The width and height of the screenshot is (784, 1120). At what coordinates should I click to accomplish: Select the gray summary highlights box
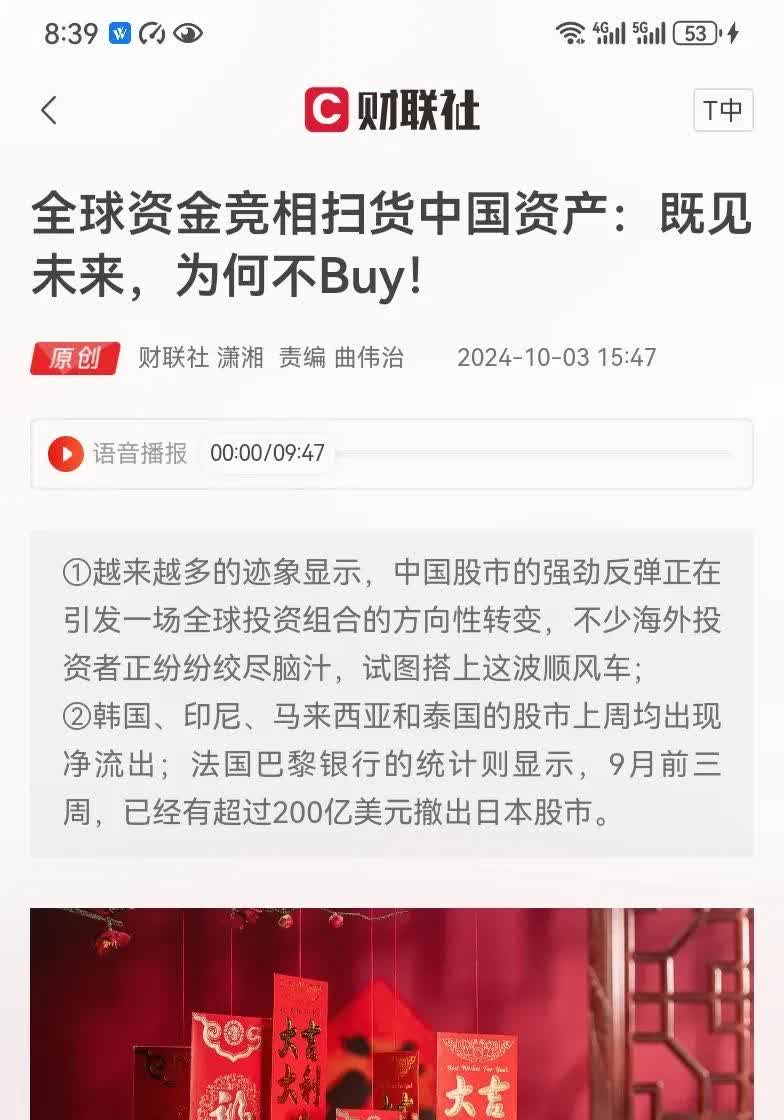(390, 690)
